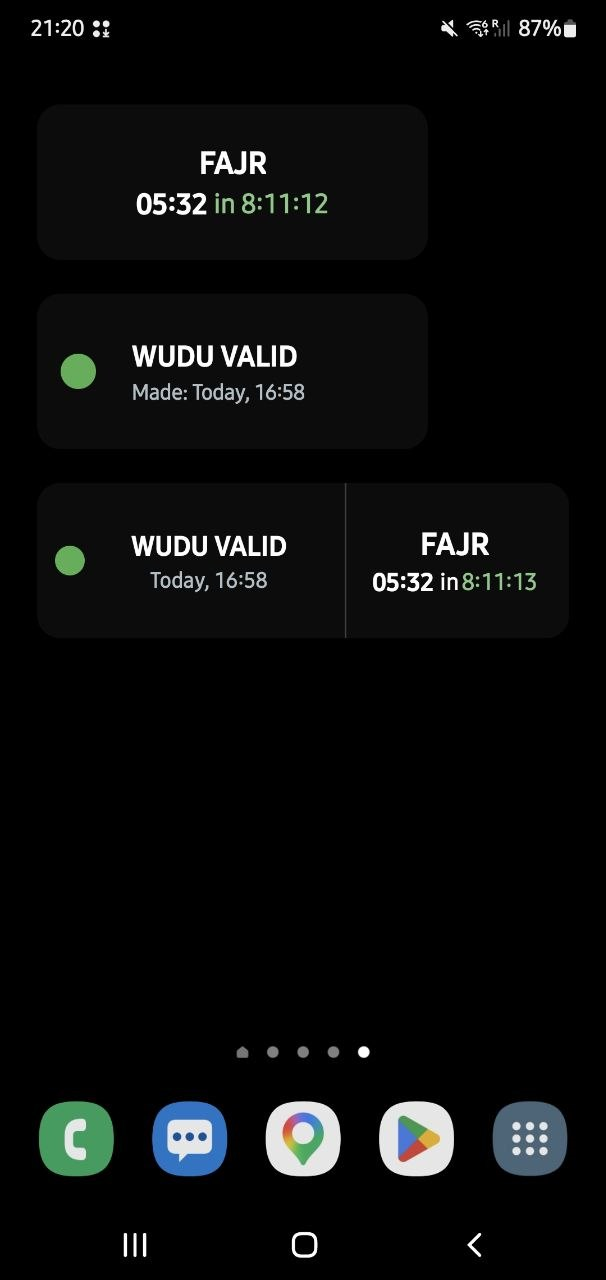Open the Messages app in the dock
The image size is (606, 1280).
pos(190,1139)
